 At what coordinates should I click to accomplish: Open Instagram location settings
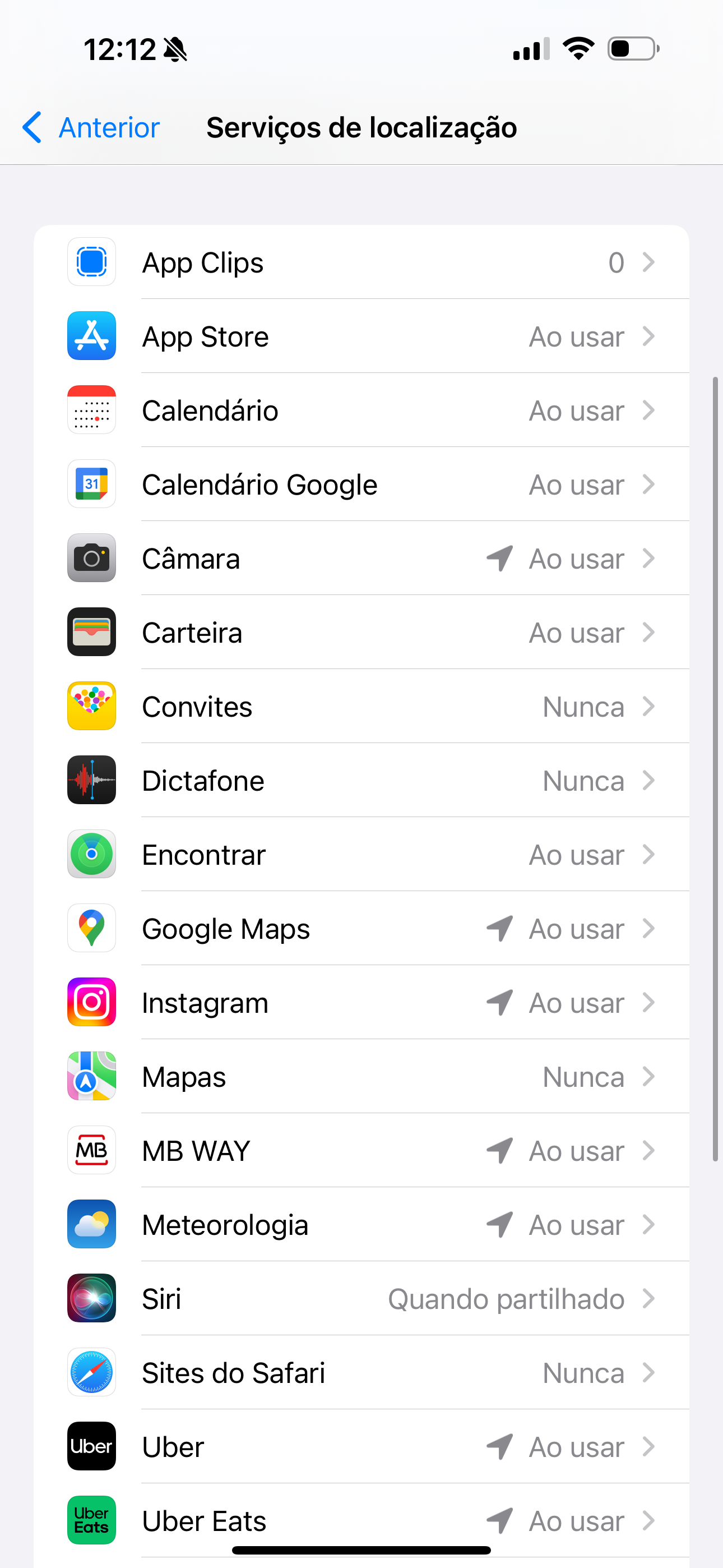point(361,1003)
